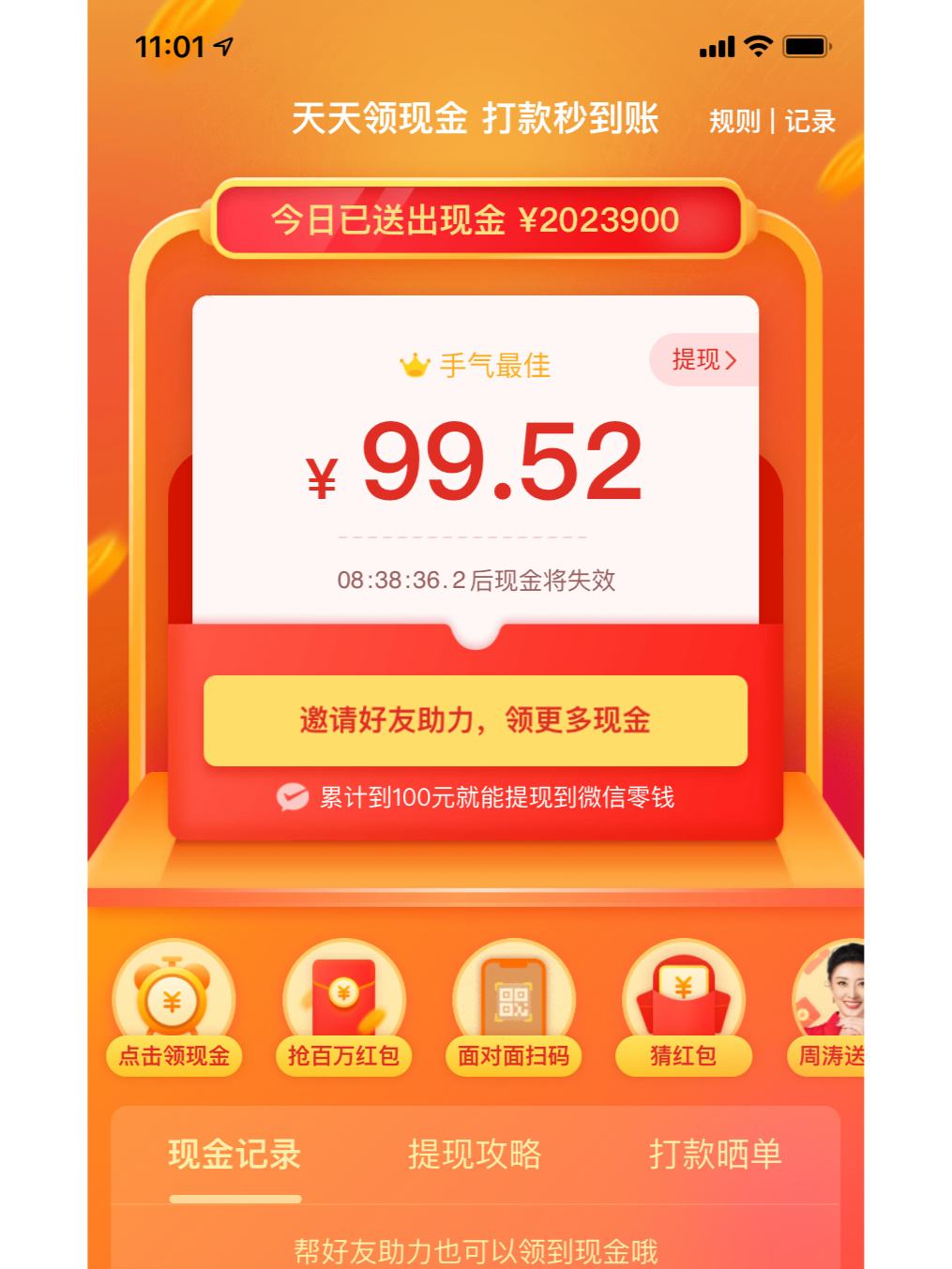View 记录 records in the header

(809, 121)
